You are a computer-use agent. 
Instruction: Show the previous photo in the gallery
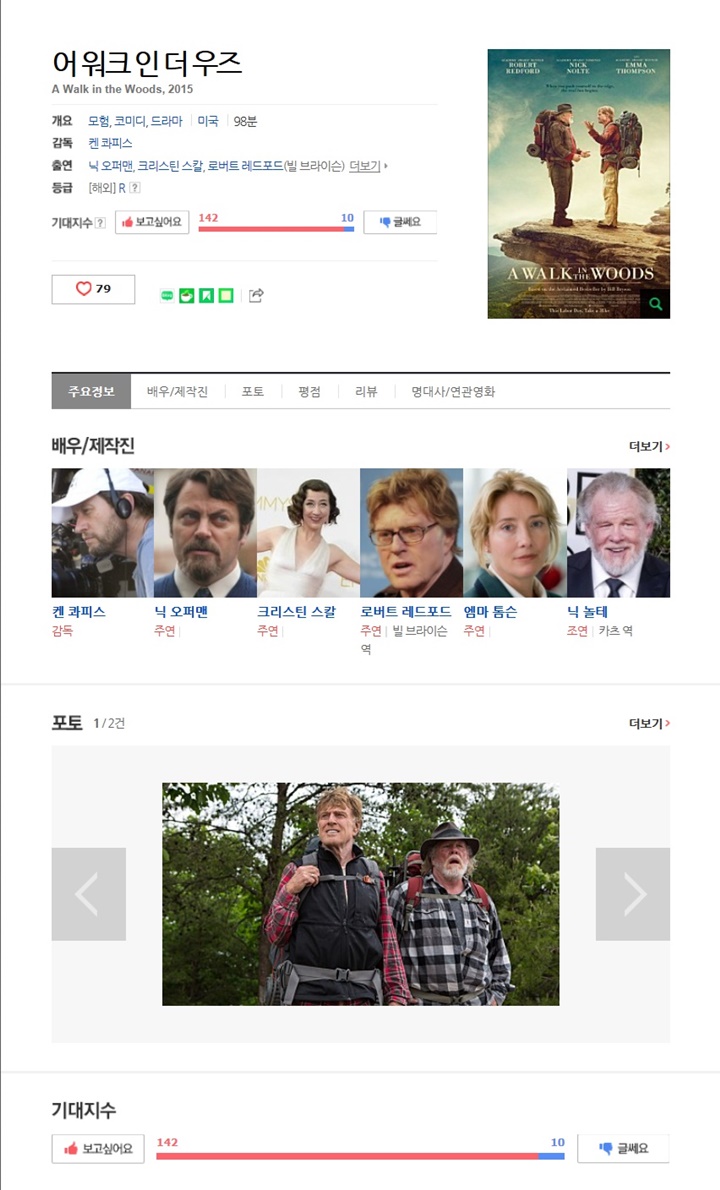(x=89, y=894)
